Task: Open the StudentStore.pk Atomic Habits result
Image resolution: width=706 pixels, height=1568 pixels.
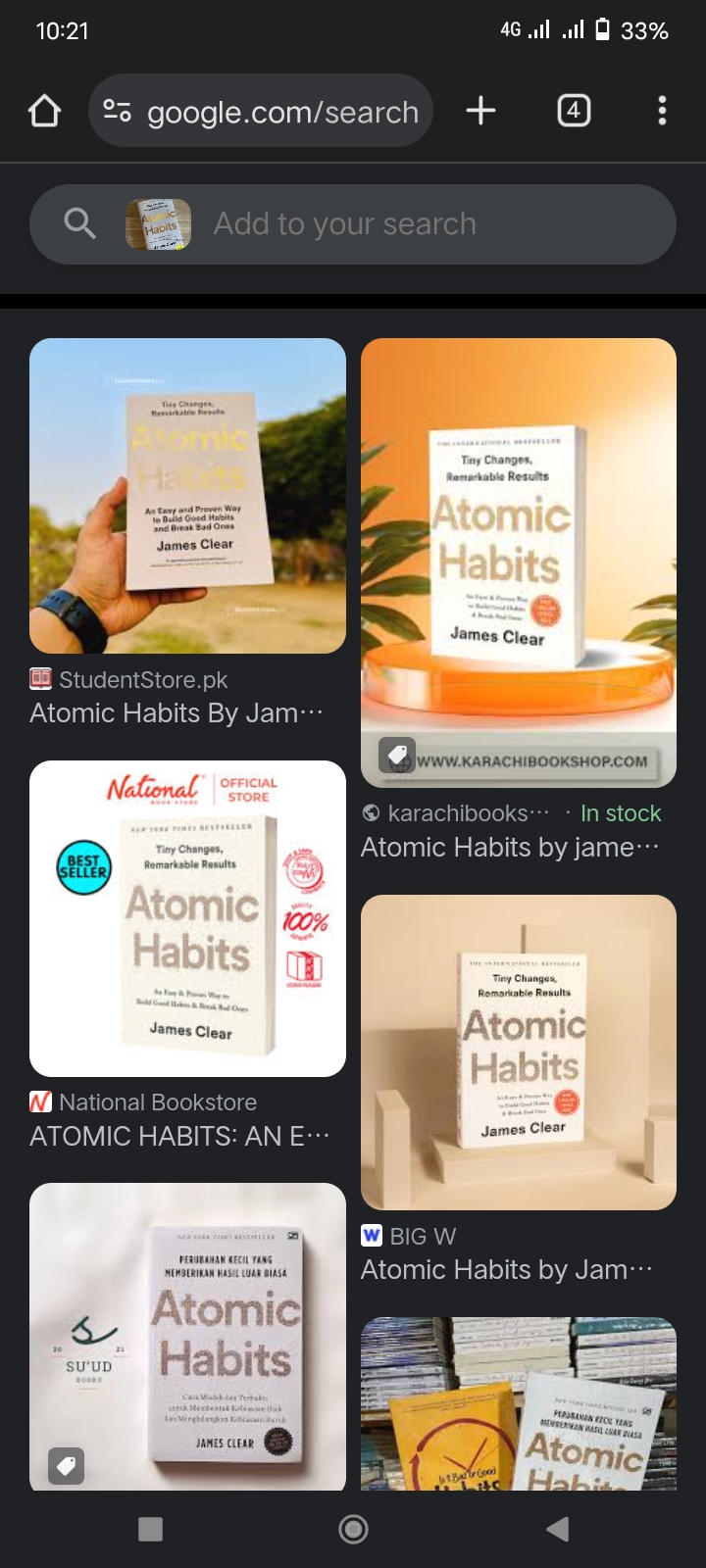Action: (x=187, y=496)
